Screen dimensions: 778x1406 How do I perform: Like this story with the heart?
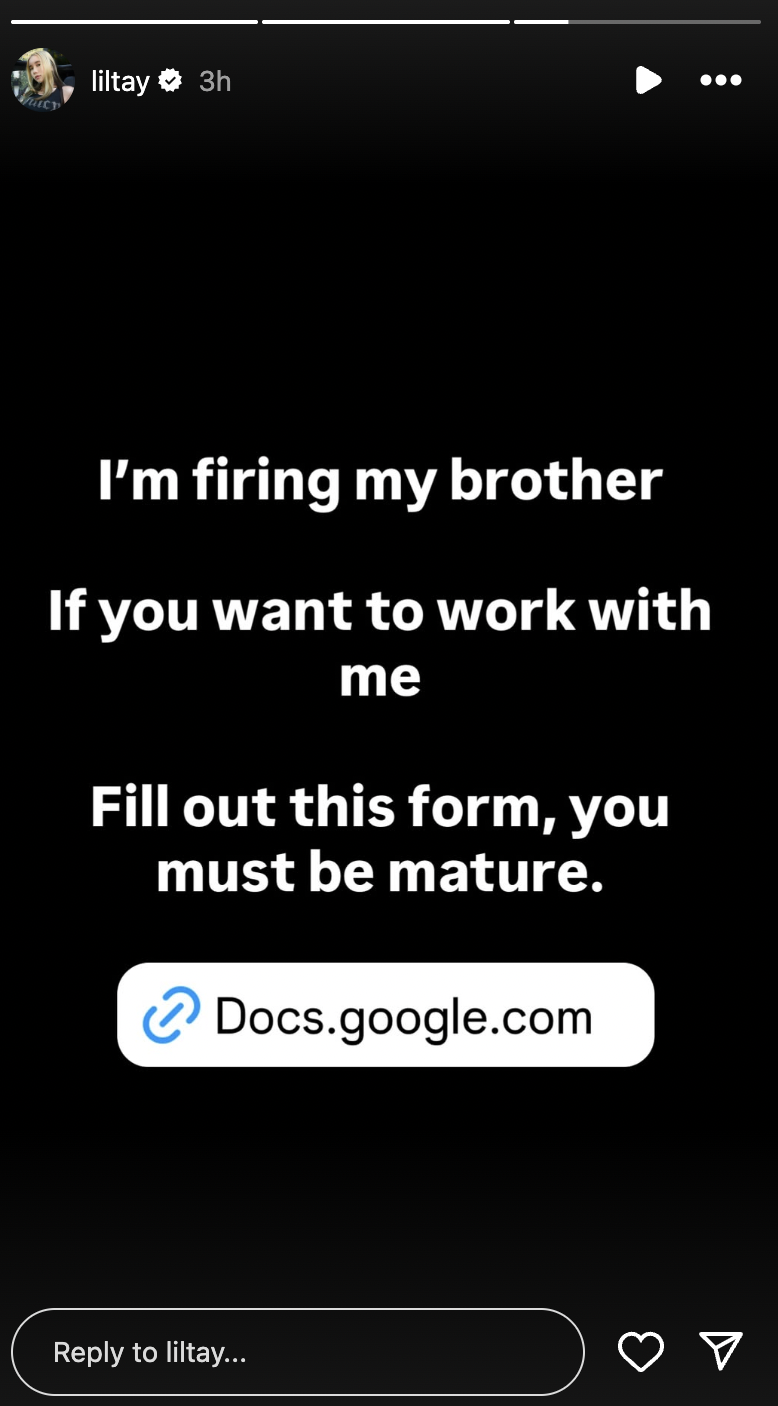coord(640,1352)
